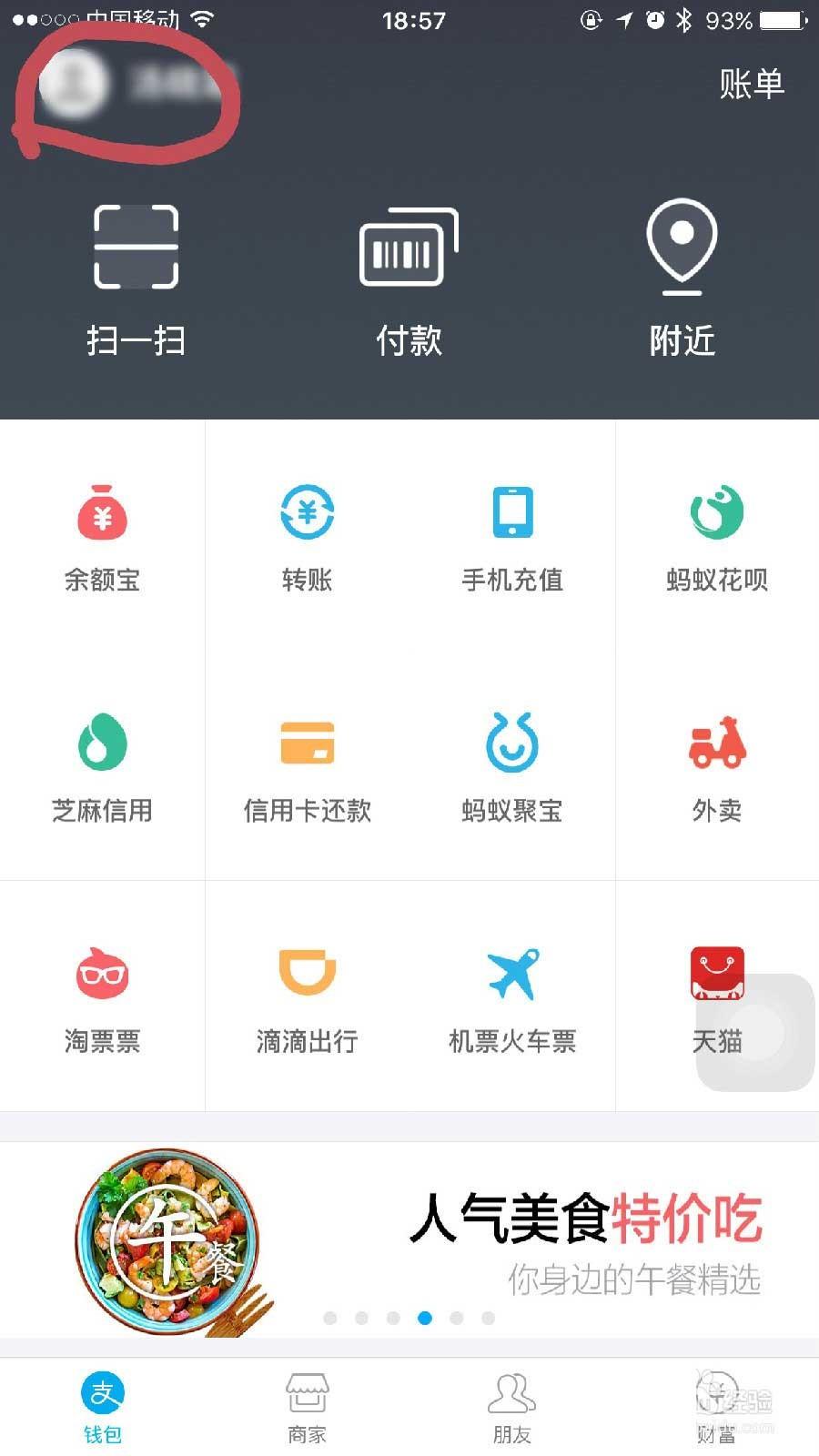Viewport: 819px width, 1456px height.
Task: Open the 付款 payment code
Action: [409, 282]
